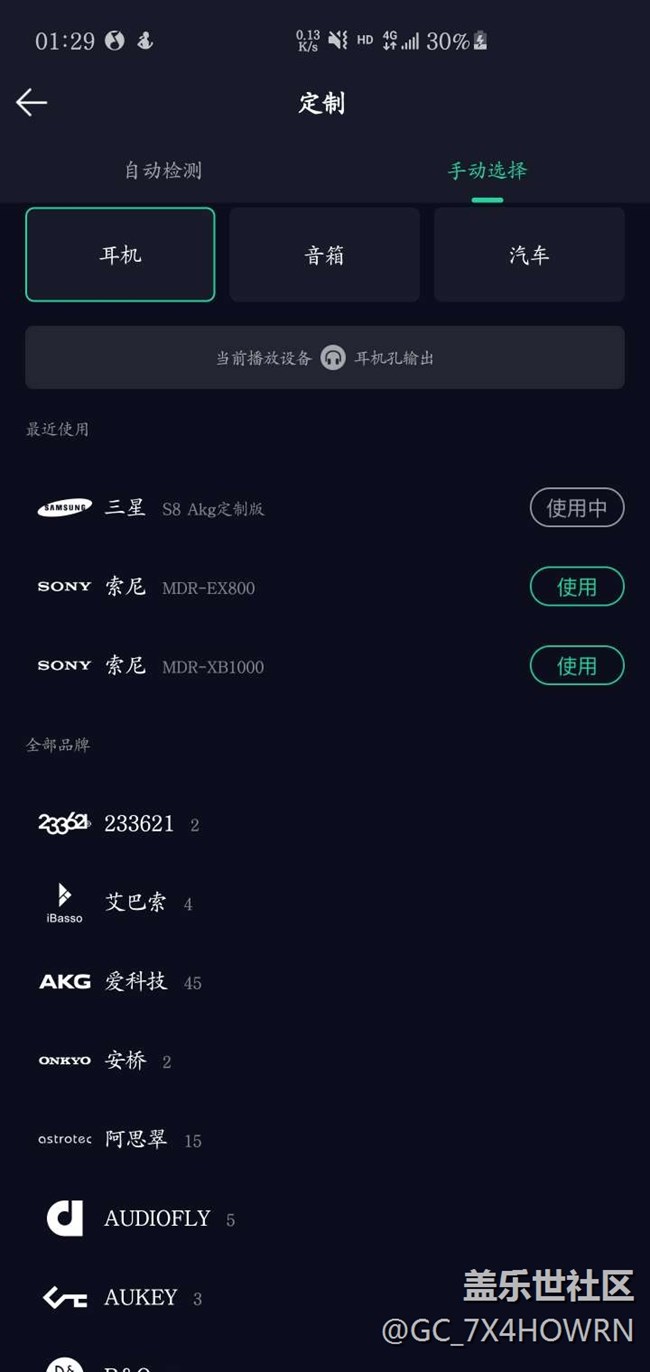
Task: Select the 耳机 device type
Action: point(120,255)
